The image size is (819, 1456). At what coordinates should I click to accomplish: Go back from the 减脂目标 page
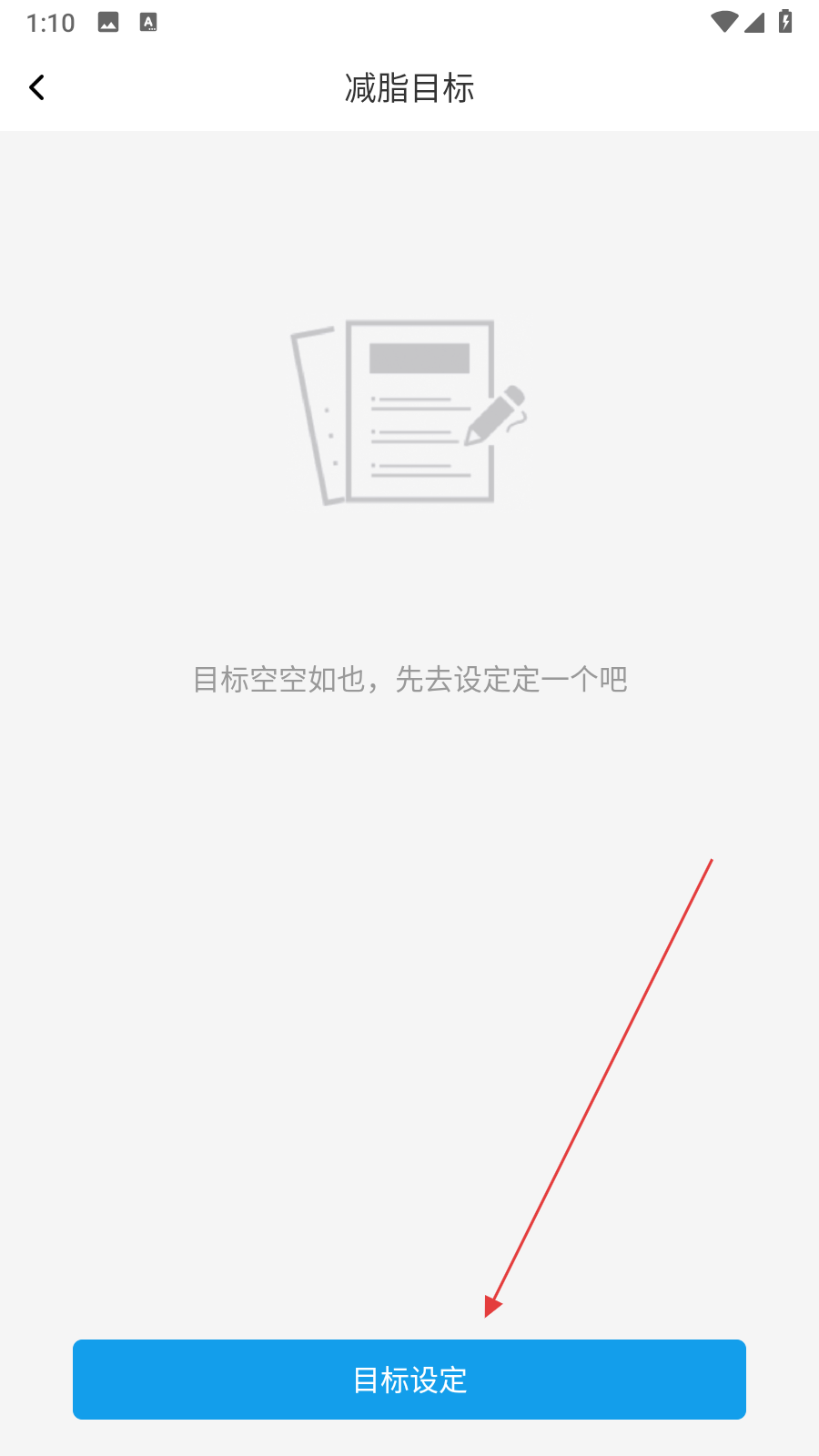pos(36,87)
